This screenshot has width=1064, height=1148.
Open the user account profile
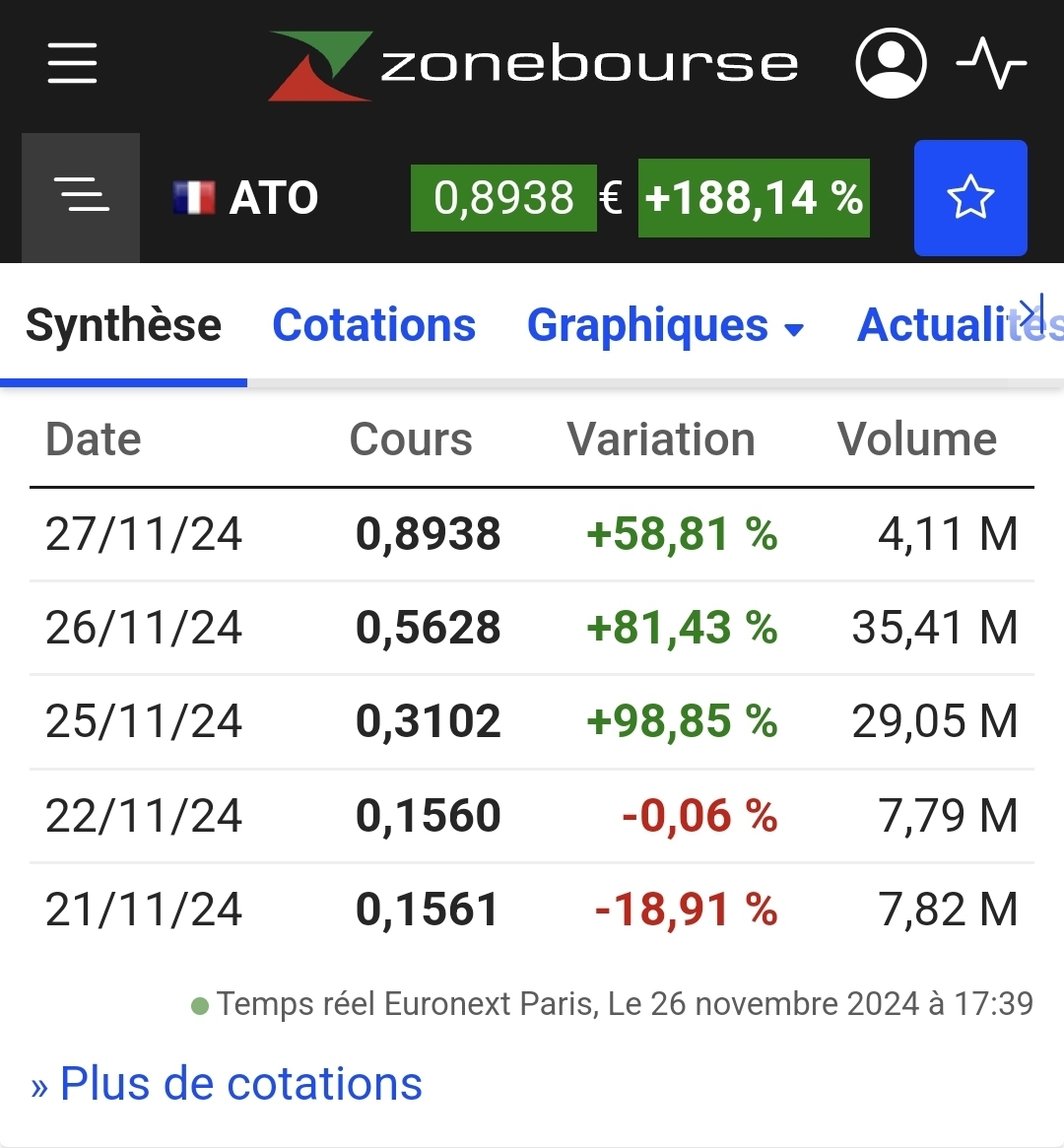tap(891, 64)
